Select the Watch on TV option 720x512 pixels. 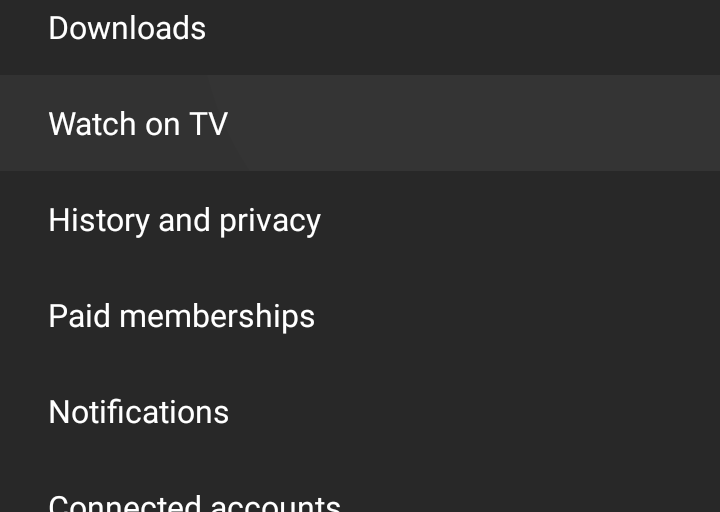click(x=138, y=124)
